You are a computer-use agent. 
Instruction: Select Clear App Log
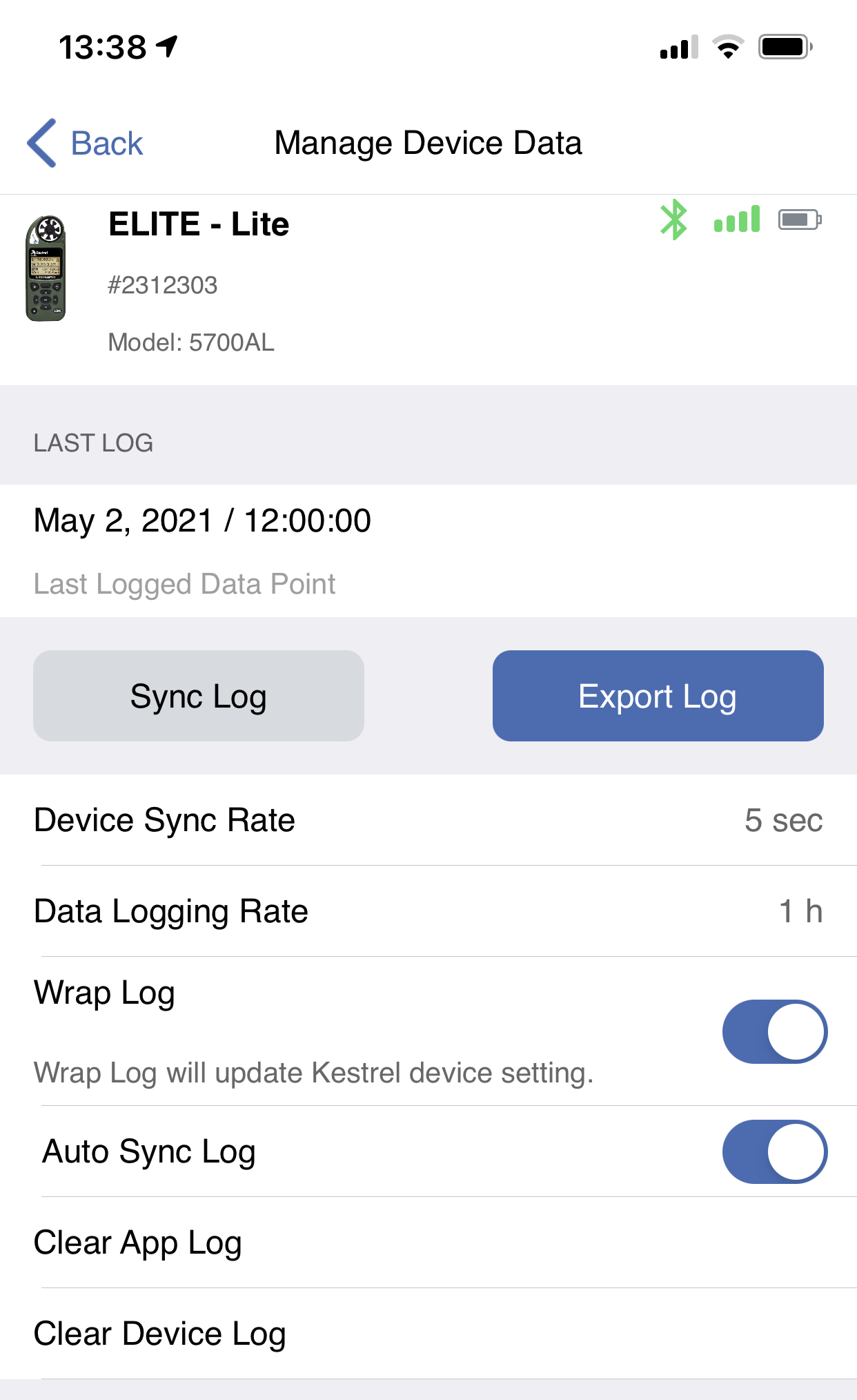click(x=138, y=1243)
